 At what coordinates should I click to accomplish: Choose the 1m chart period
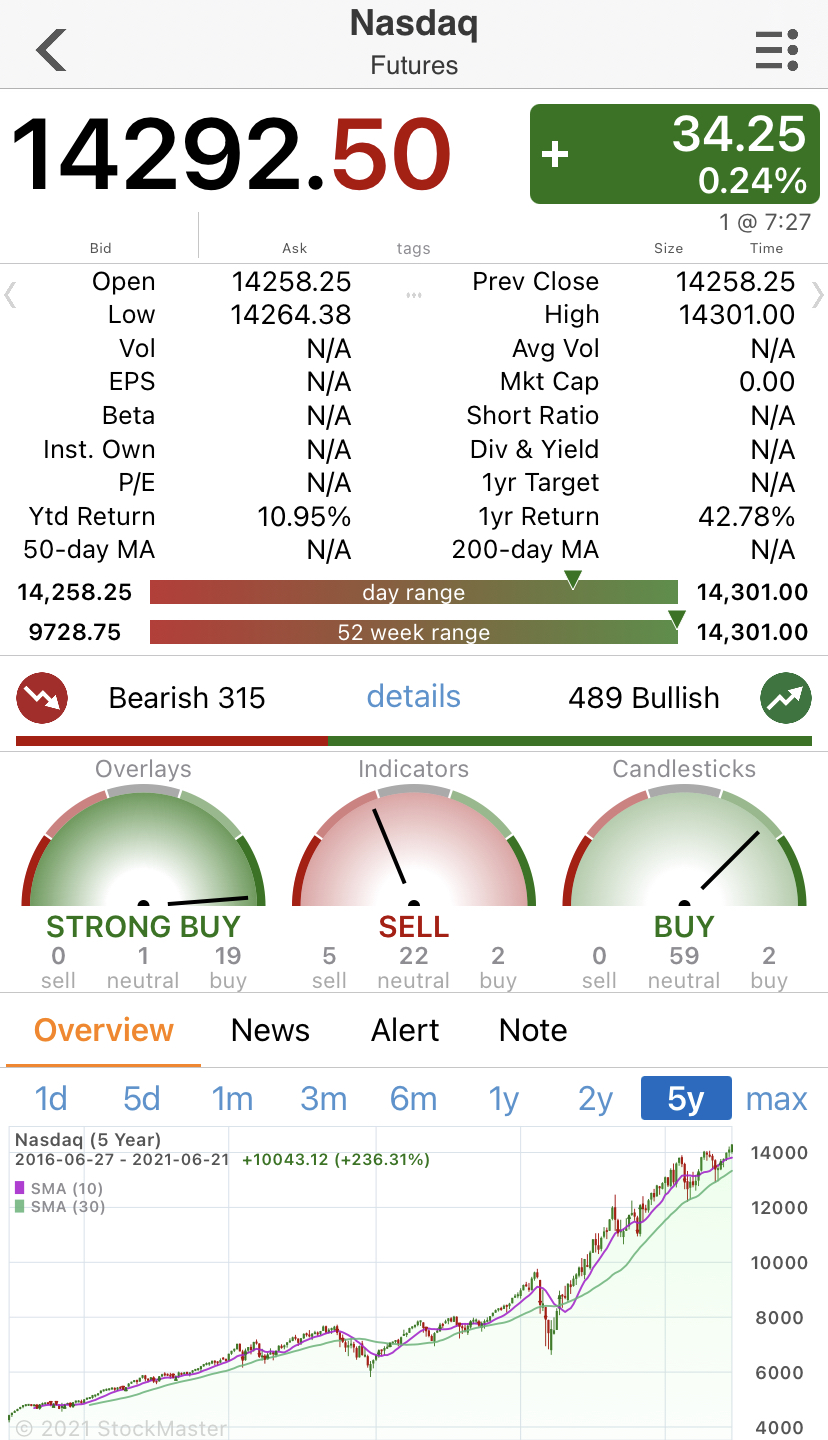coord(232,1099)
